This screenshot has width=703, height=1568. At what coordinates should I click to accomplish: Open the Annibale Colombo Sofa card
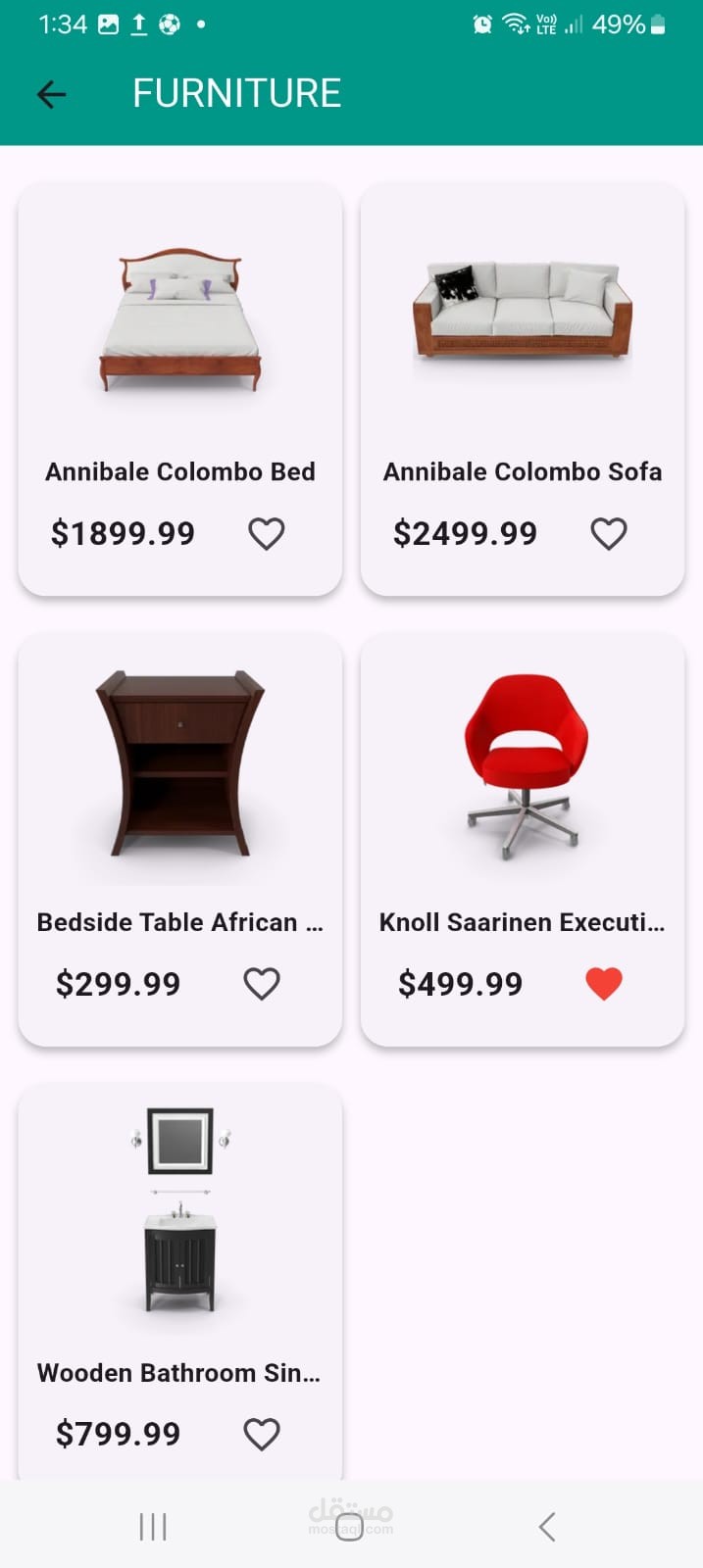pyautogui.click(x=523, y=389)
